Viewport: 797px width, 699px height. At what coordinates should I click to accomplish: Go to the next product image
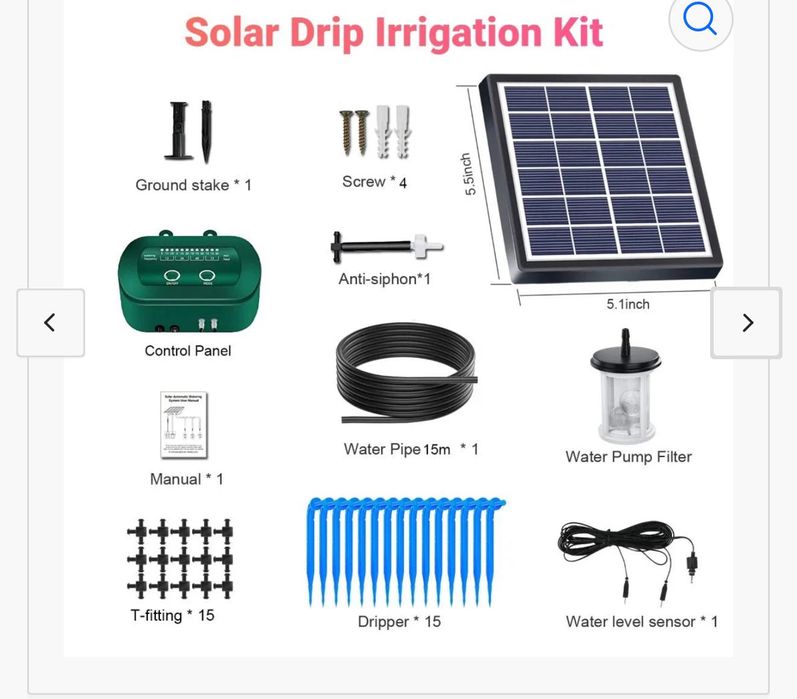[x=746, y=322]
